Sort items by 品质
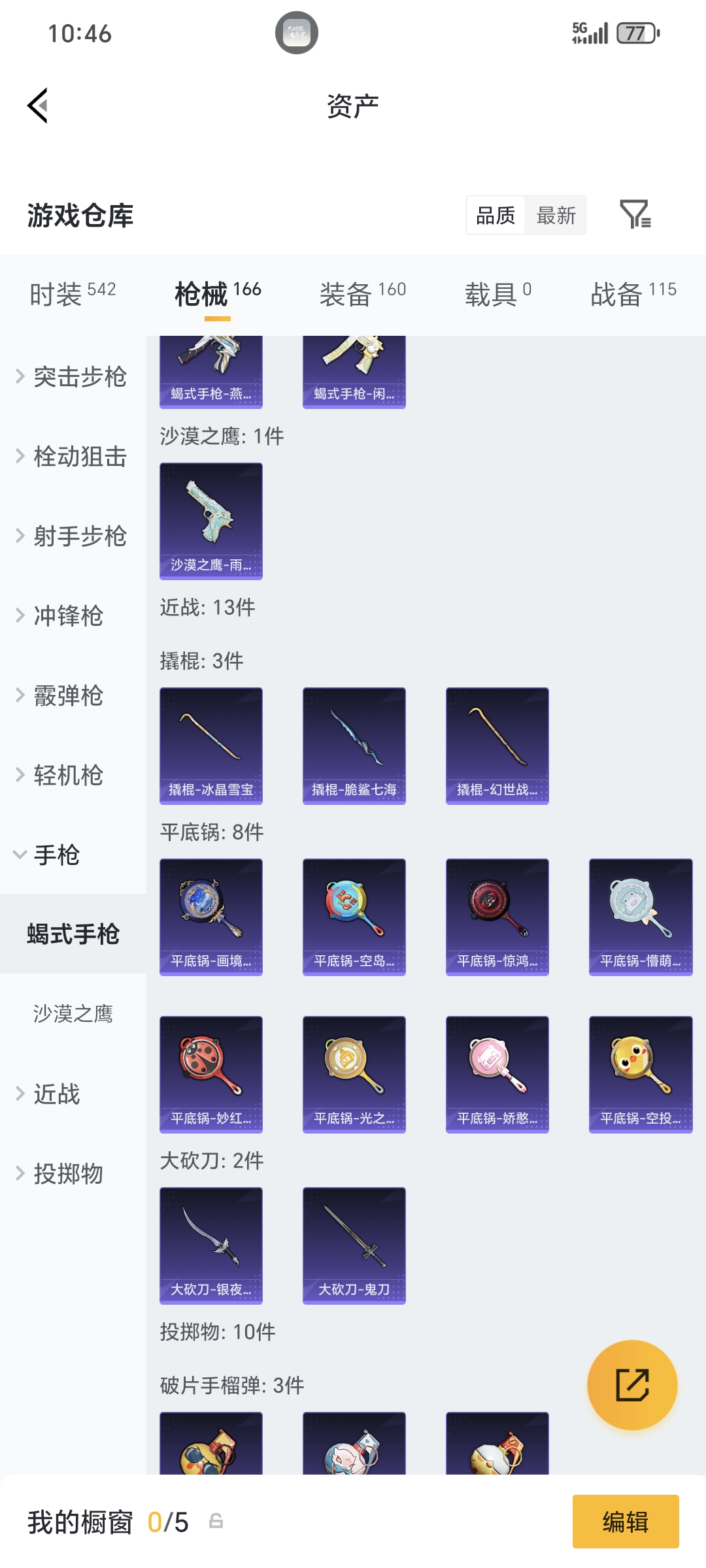The width and height of the screenshot is (706, 1568). (496, 215)
